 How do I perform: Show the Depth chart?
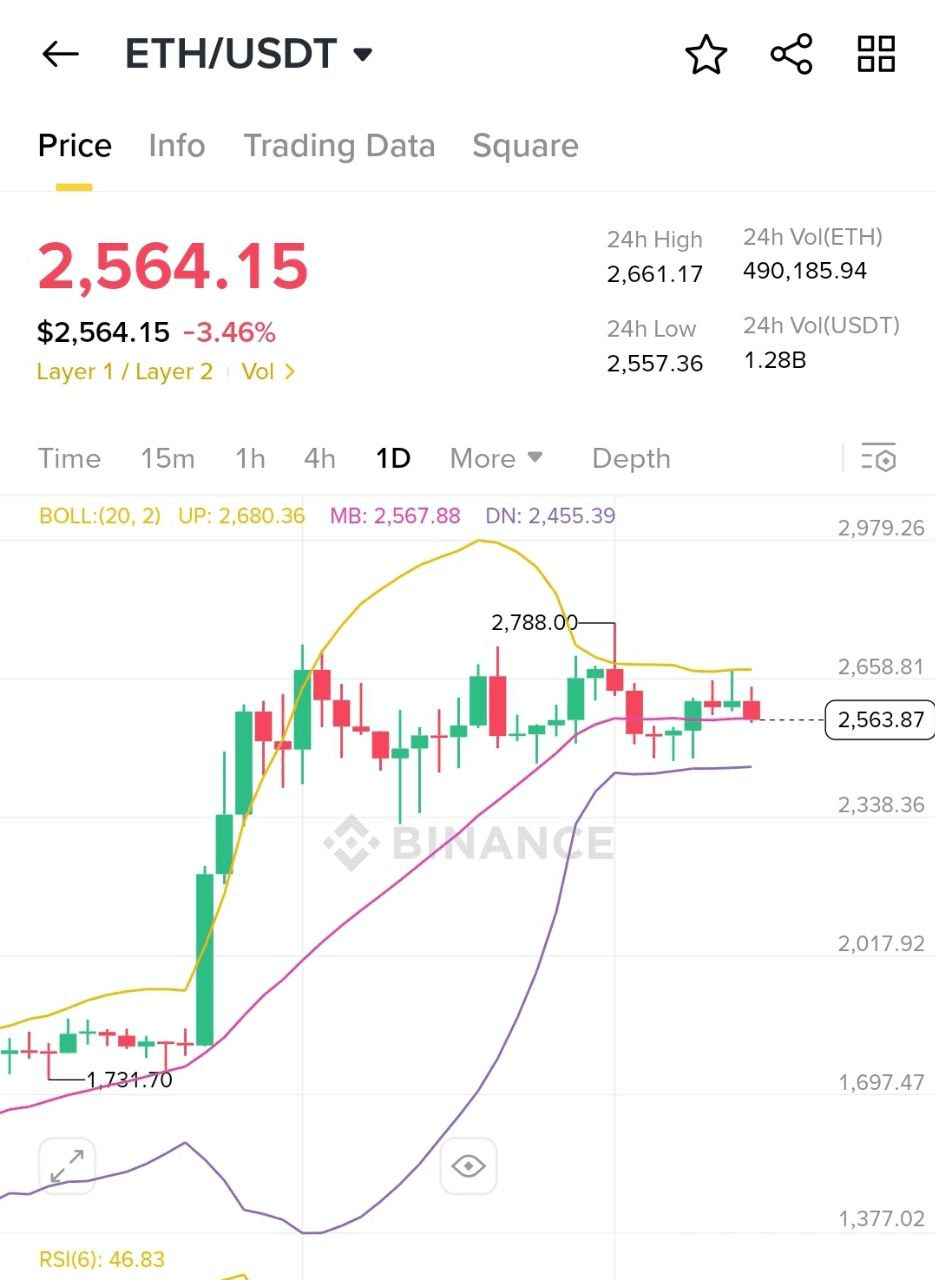[x=631, y=459]
